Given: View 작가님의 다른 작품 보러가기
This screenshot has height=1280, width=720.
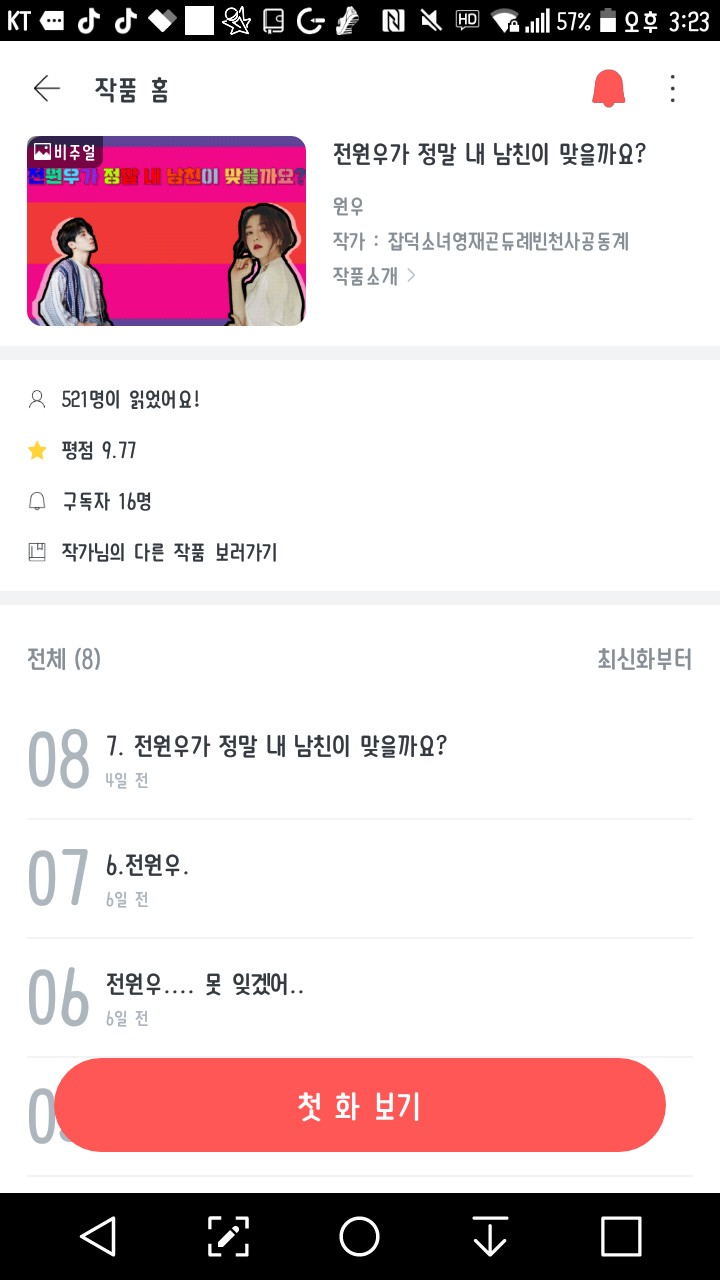Looking at the screenshot, I should [169, 552].
